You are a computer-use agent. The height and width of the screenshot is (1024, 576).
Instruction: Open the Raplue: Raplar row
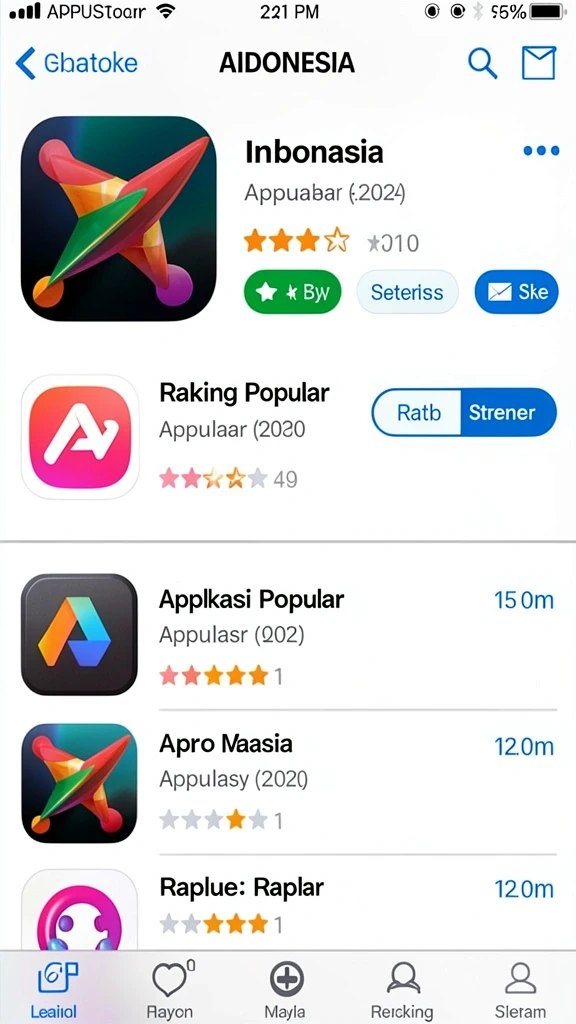(x=288, y=908)
